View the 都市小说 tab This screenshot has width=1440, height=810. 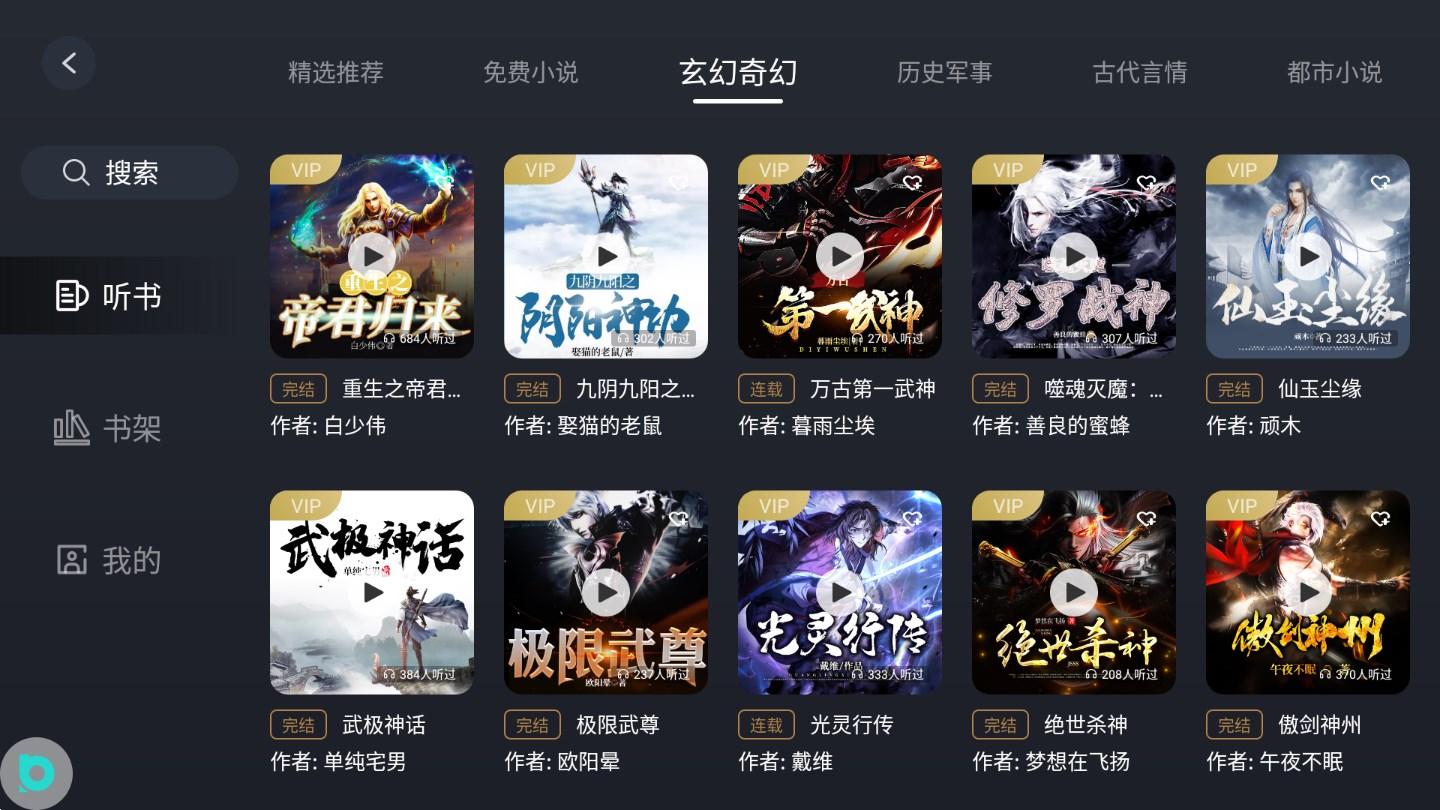point(1334,72)
